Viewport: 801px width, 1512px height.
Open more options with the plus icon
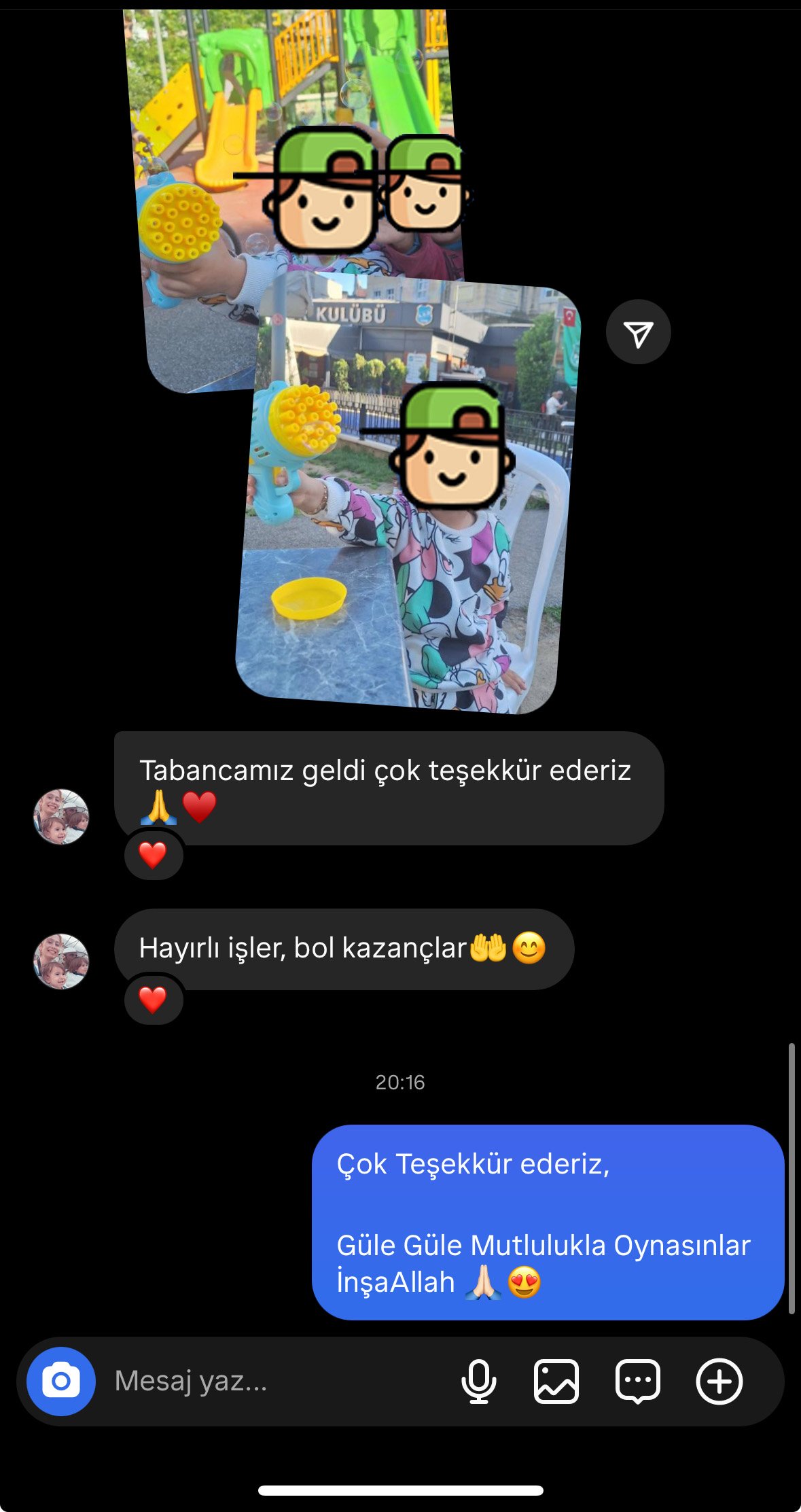[719, 1382]
